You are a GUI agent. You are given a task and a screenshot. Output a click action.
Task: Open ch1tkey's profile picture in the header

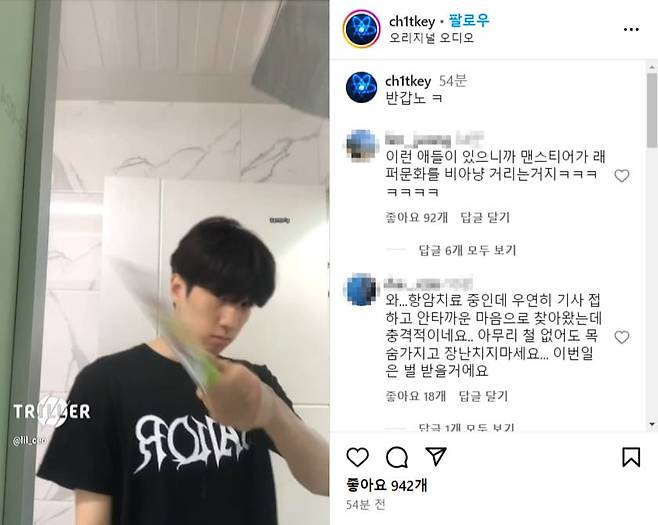pos(360,29)
